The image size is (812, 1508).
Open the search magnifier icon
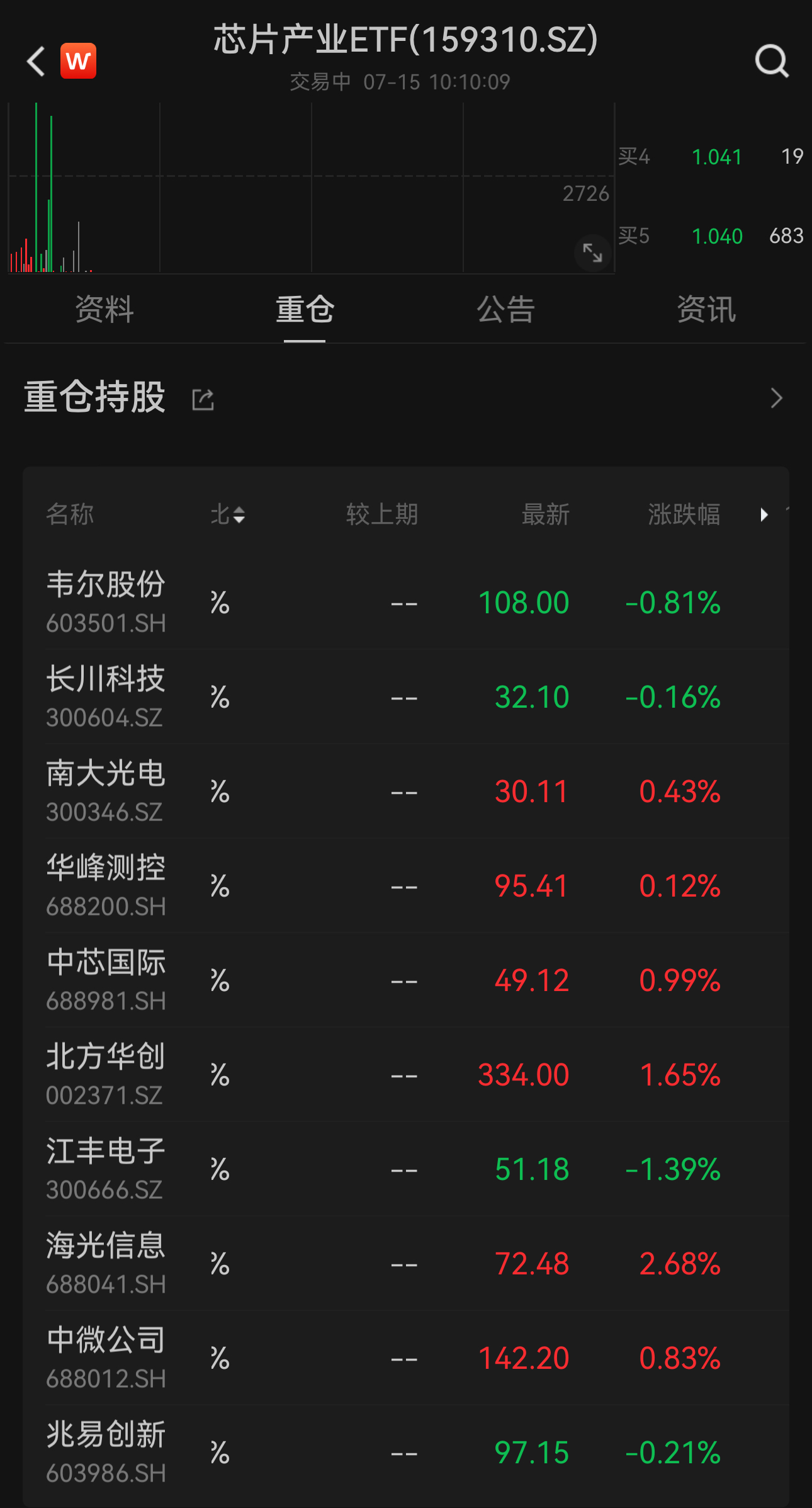pyautogui.click(x=772, y=61)
